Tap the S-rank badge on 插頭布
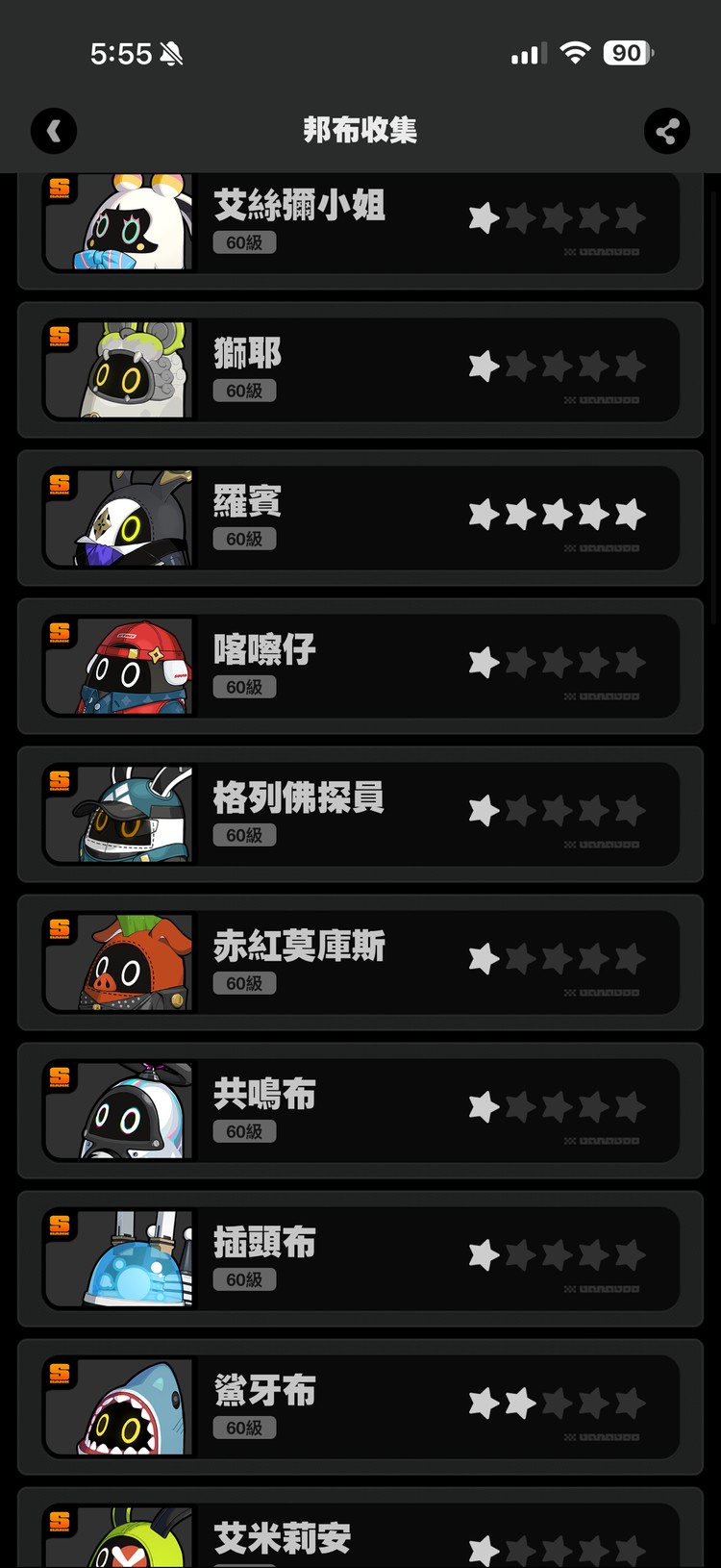 pos(58,1226)
